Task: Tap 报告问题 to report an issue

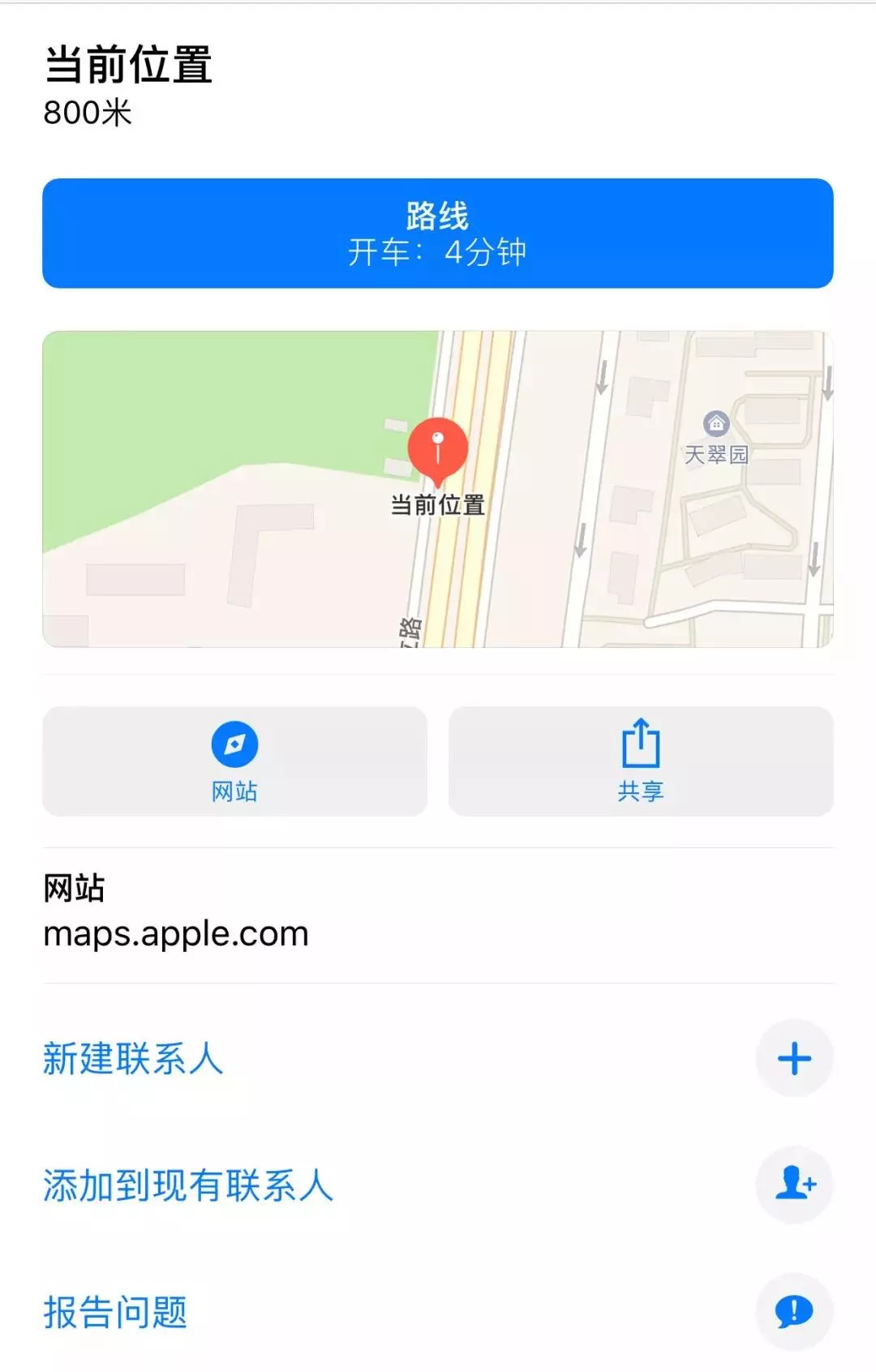Action: [116, 1312]
